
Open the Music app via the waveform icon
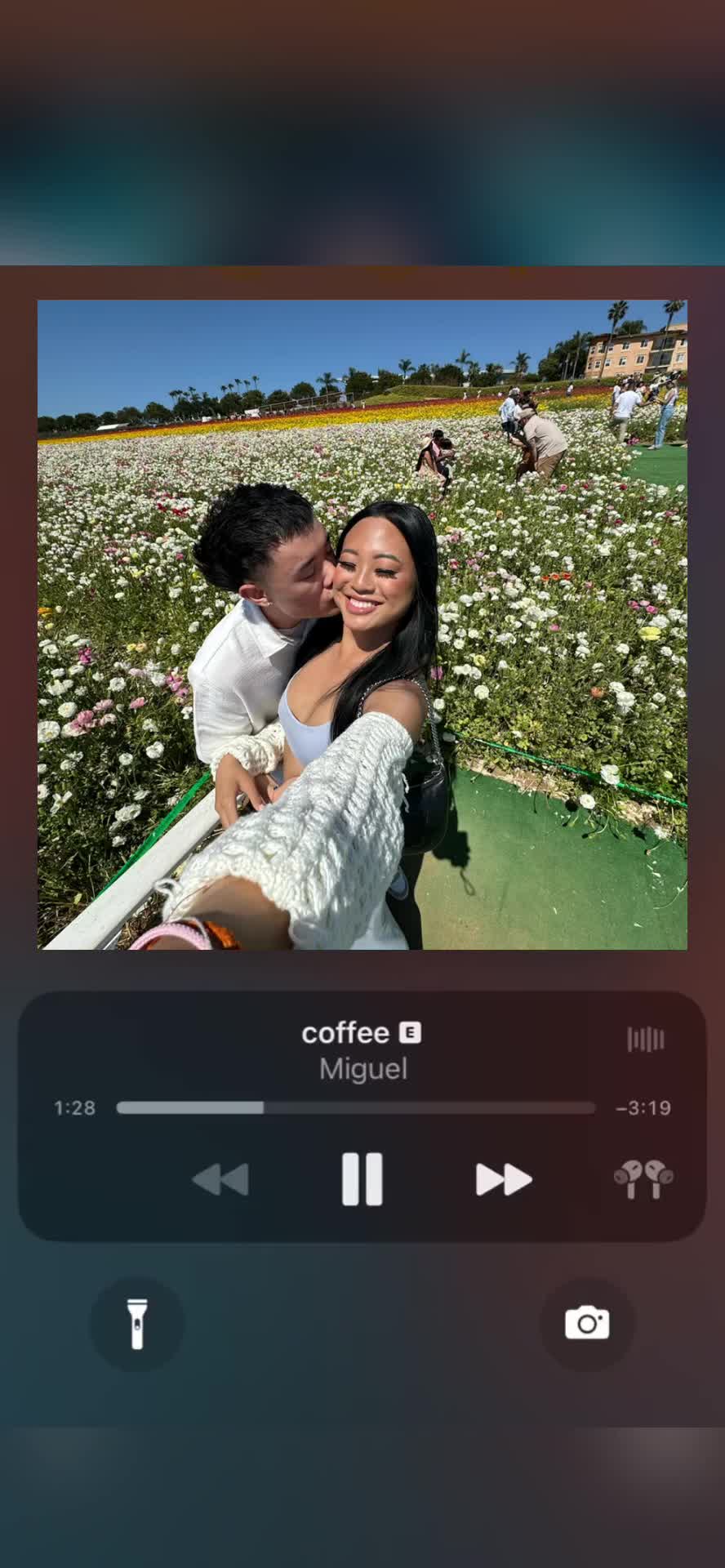tap(645, 1040)
